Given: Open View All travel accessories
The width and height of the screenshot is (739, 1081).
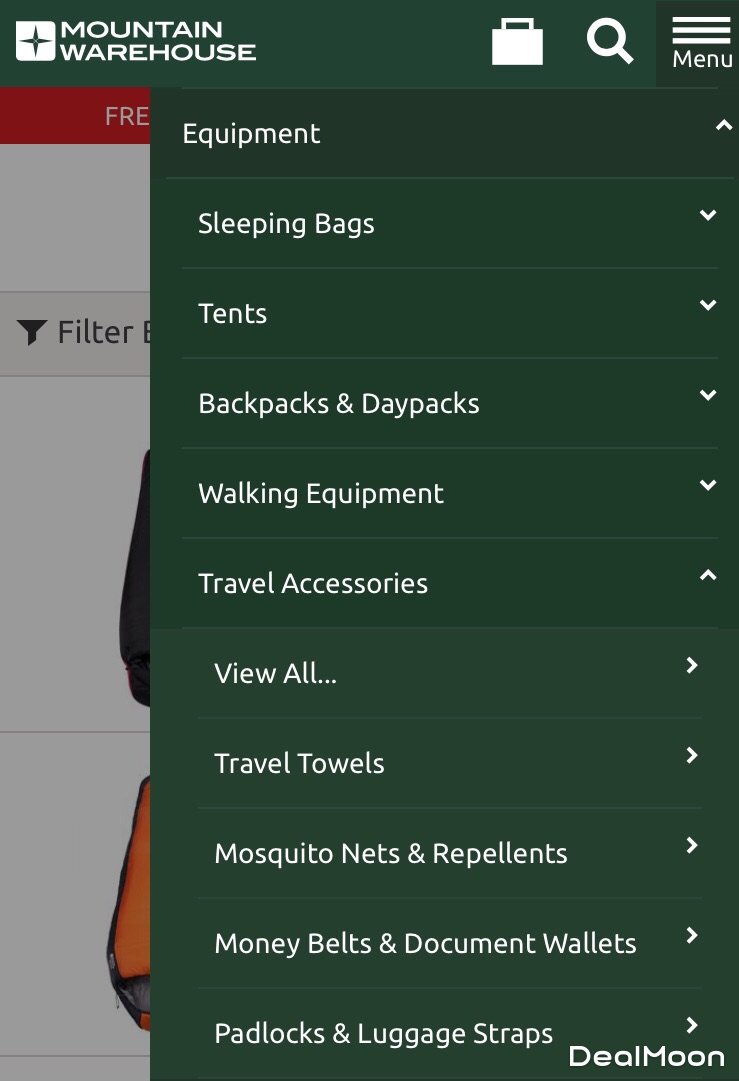Looking at the screenshot, I should tap(450, 674).
